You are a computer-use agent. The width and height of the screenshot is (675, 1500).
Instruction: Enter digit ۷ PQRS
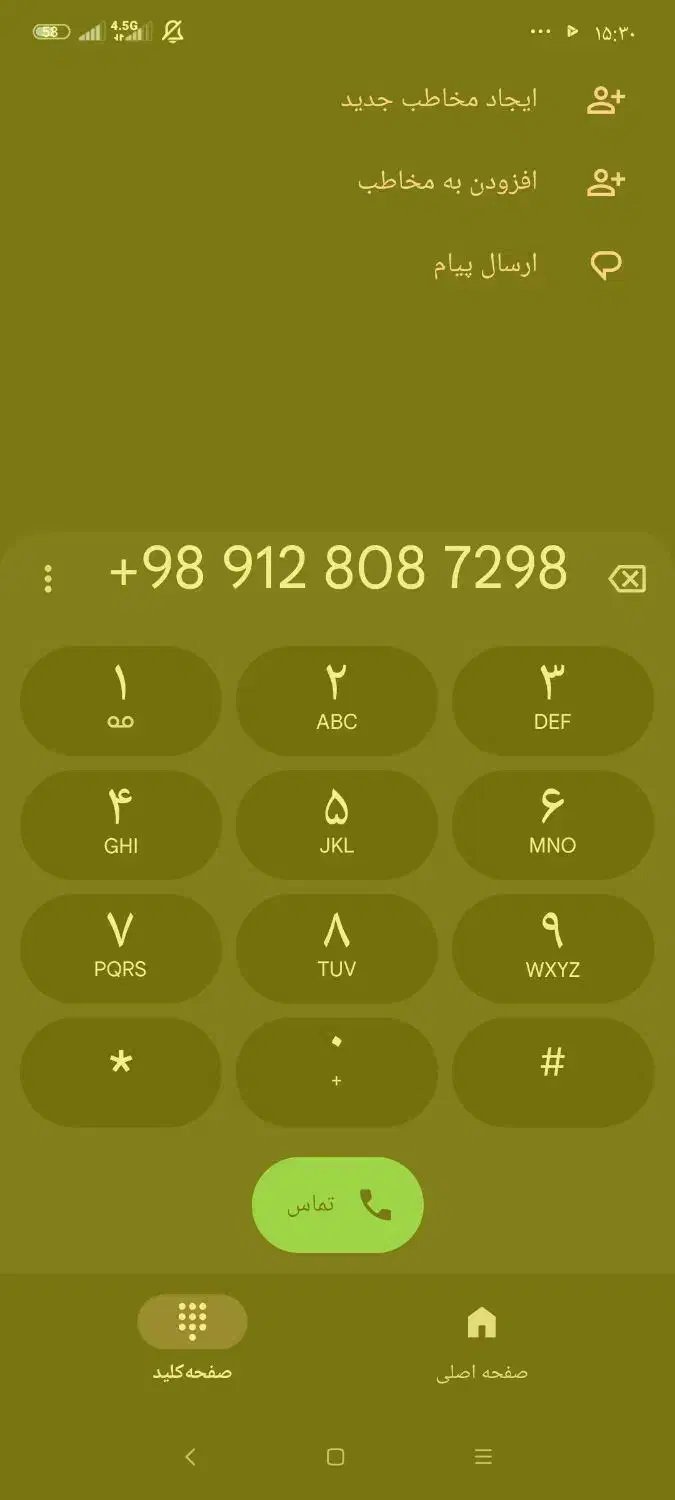point(120,948)
